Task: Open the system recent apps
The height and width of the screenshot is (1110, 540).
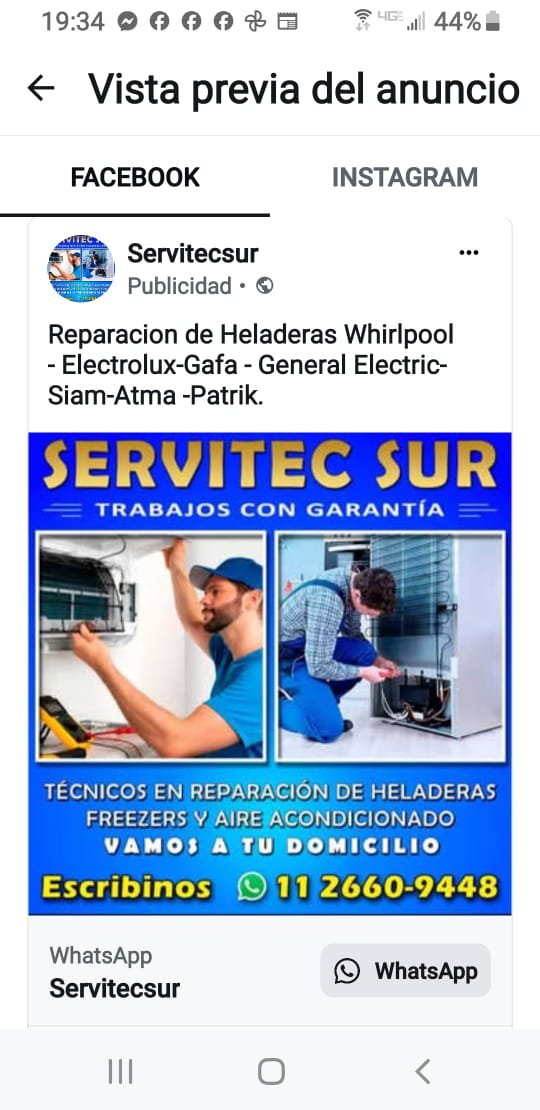Action: pos(120,1071)
